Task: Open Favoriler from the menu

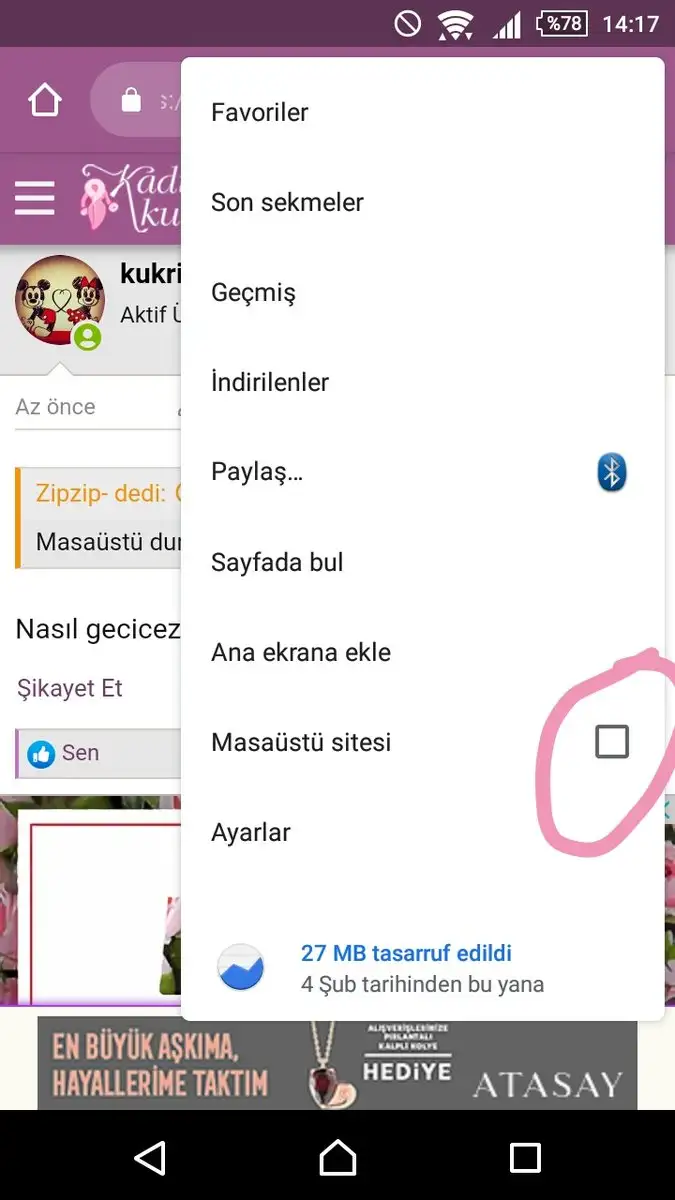Action: pyautogui.click(x=422, y=112)
